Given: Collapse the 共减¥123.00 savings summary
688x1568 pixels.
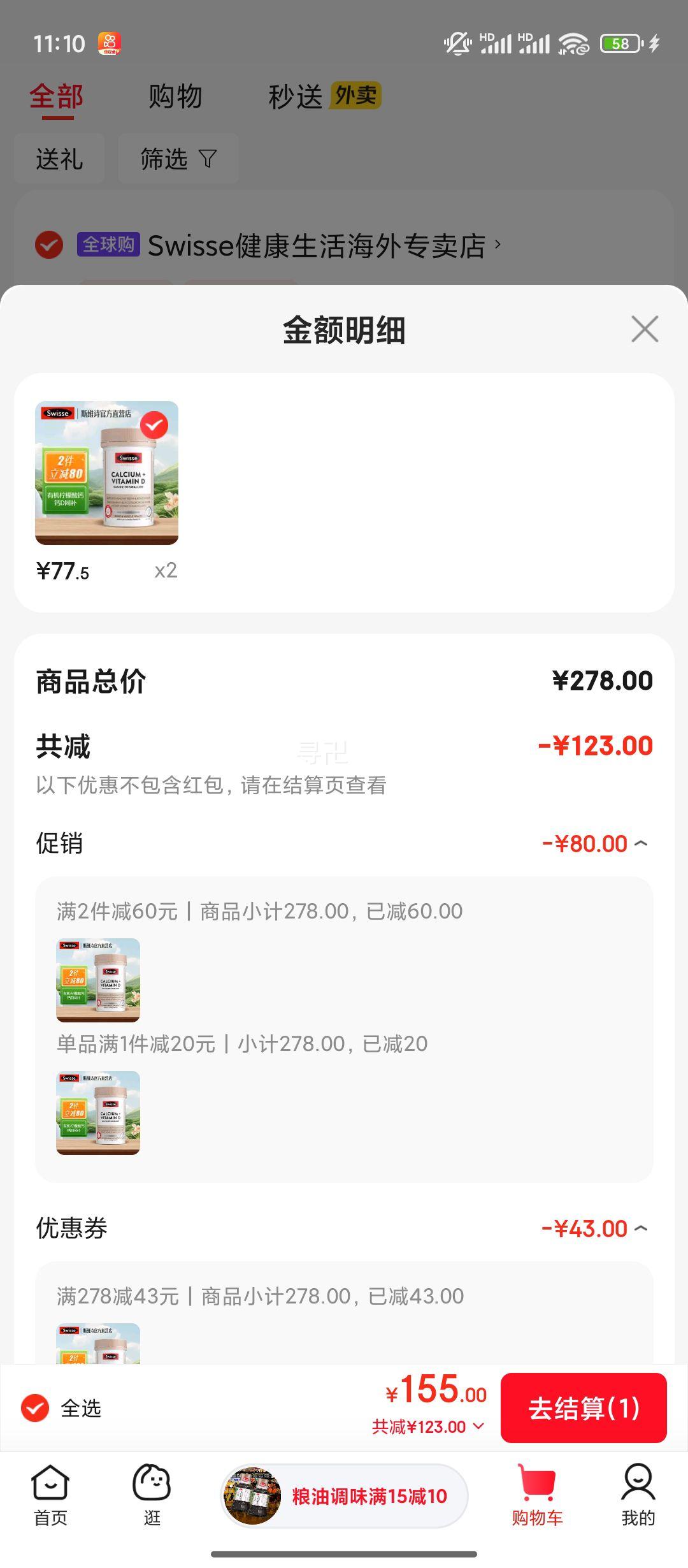Looking at the screenshot, I should click(428, 1426).
